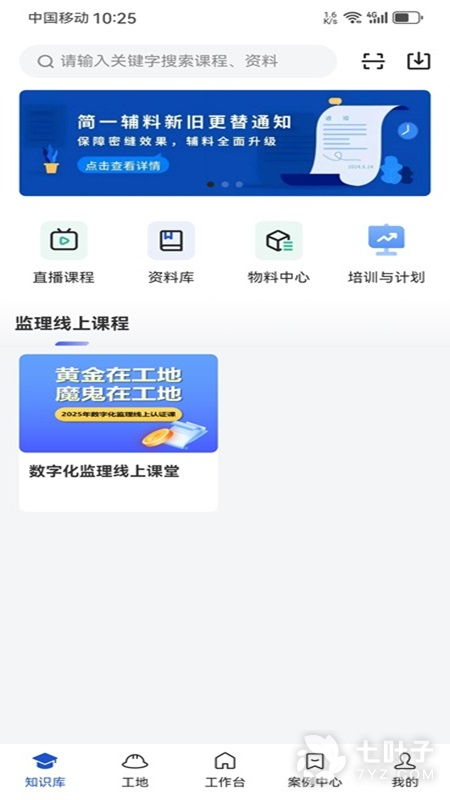Open the downloads icon
The height and width of the screenshot is (800, 450).
pos(418,61)
